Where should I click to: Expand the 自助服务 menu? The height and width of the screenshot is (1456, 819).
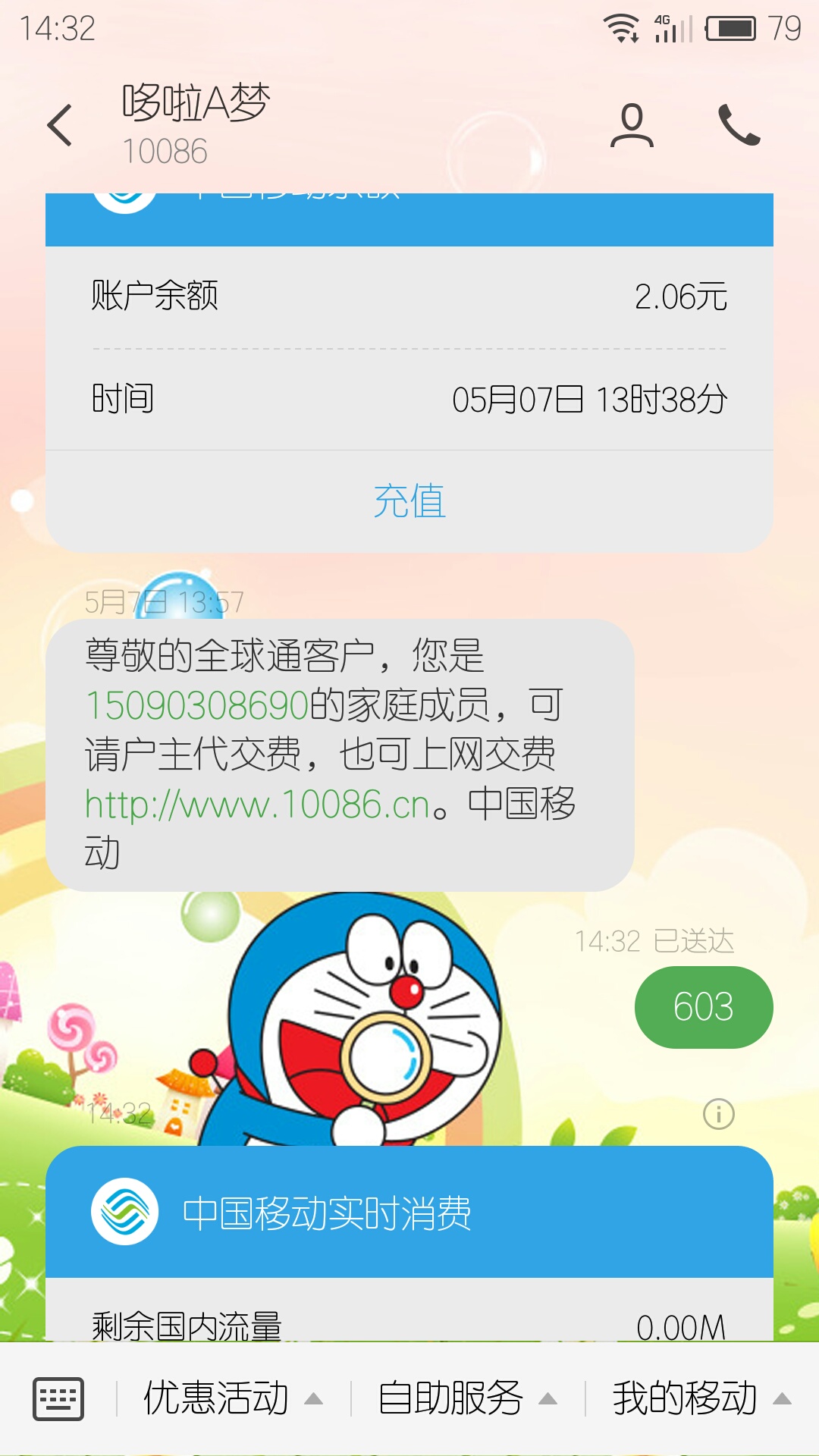[467, 1398]
